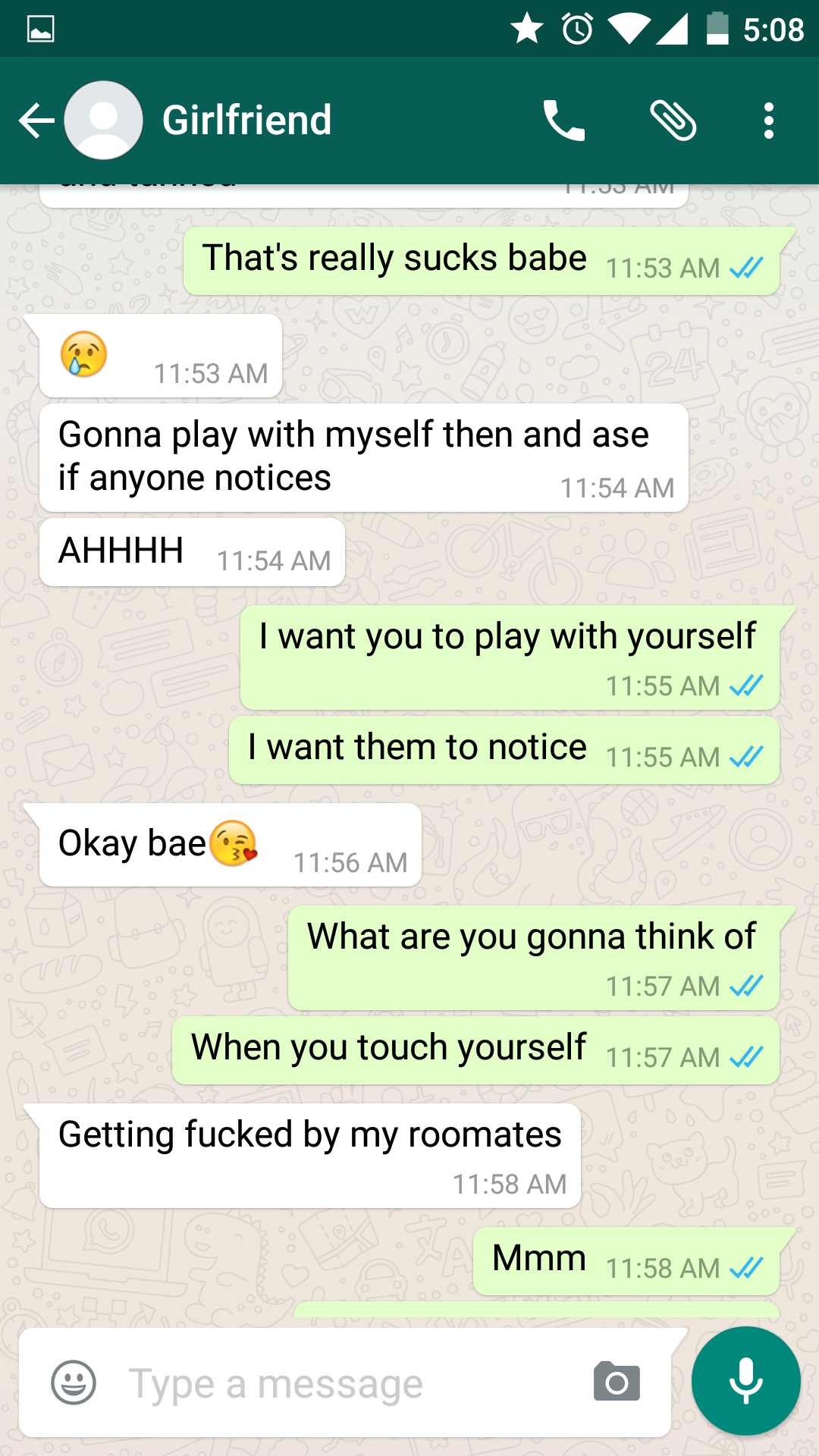Open the camera from message bar
This screenshot has width=819, height=1456.
pyautogui.click(x=617, y=1381)
